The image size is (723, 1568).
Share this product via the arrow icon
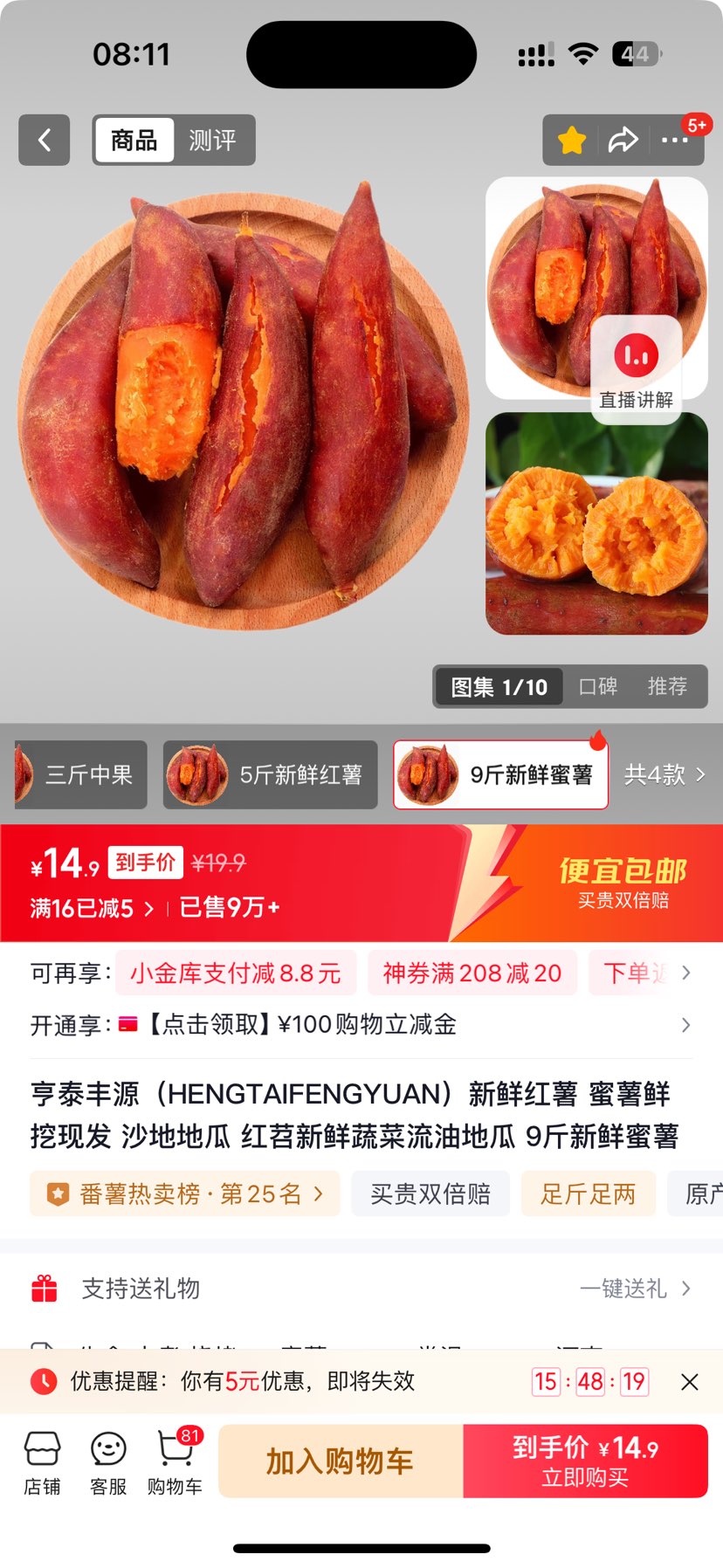(623, 140)
